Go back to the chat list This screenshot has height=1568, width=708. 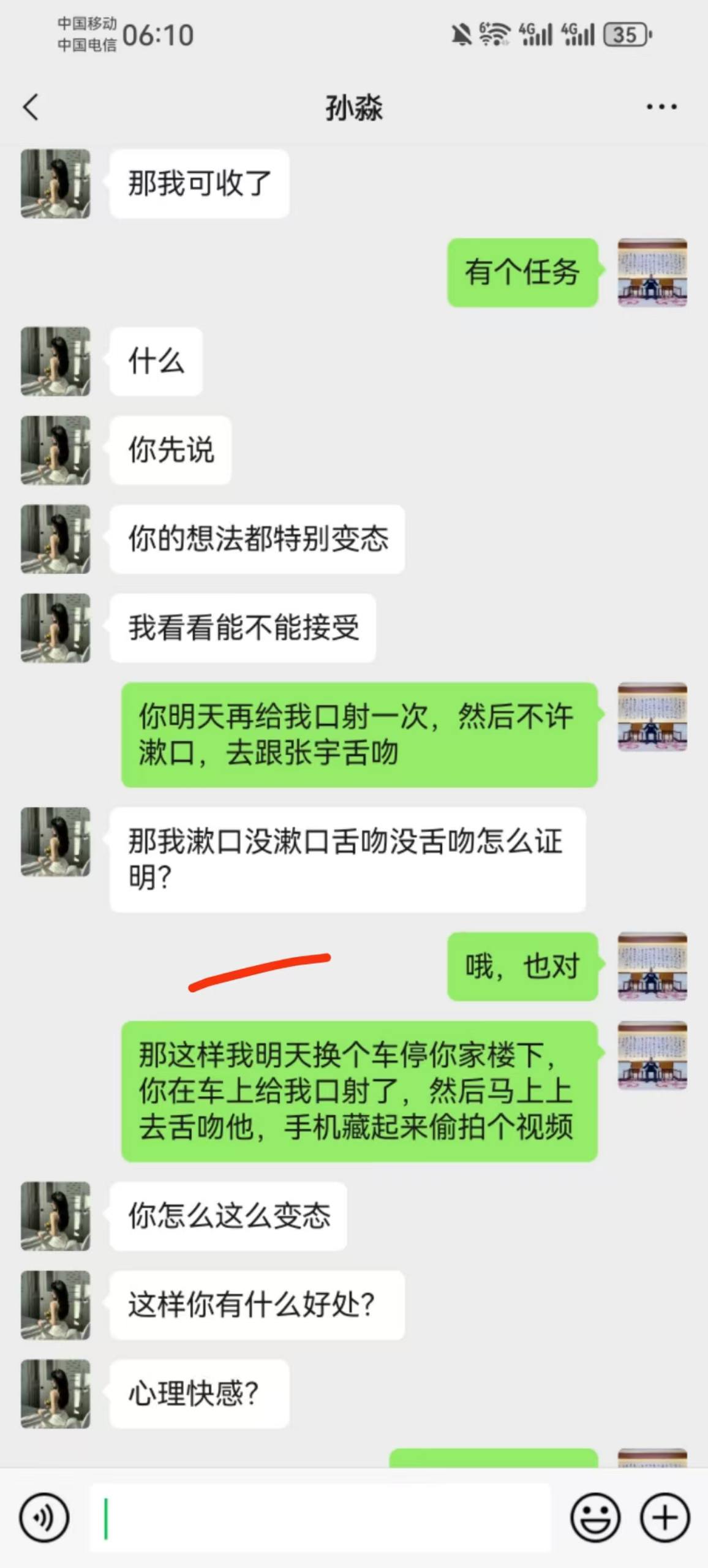31,107
